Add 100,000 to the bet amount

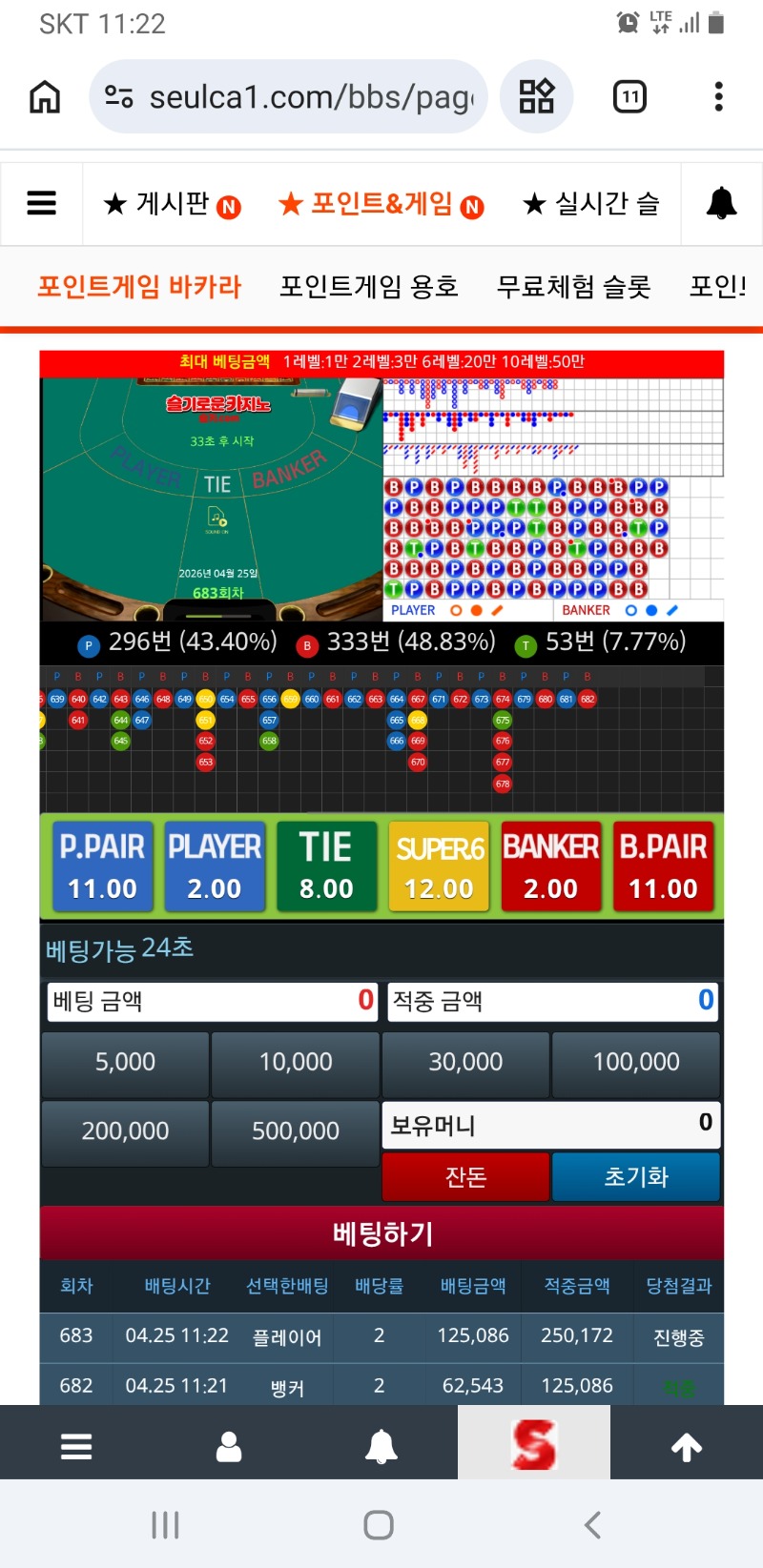pos(636,1062)
